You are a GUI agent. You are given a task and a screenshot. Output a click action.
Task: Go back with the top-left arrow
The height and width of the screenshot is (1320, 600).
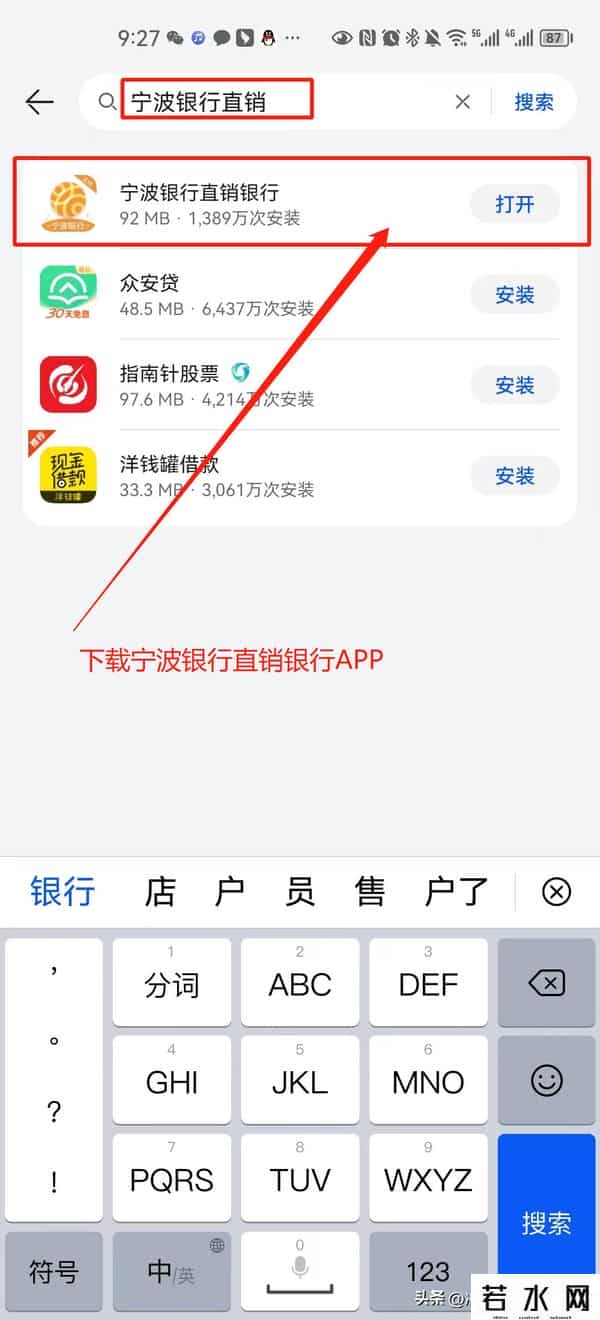pos(39,101)
